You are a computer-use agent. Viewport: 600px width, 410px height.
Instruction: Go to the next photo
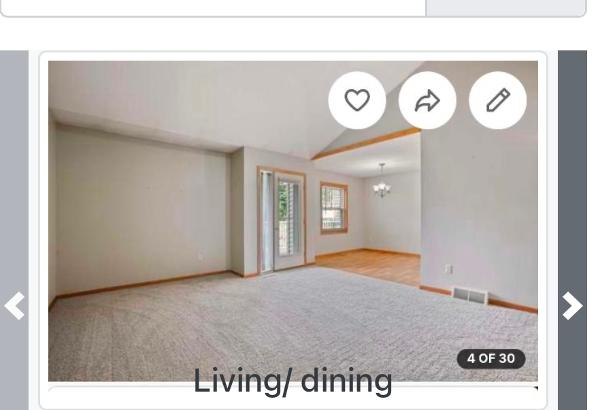[572, 305]
